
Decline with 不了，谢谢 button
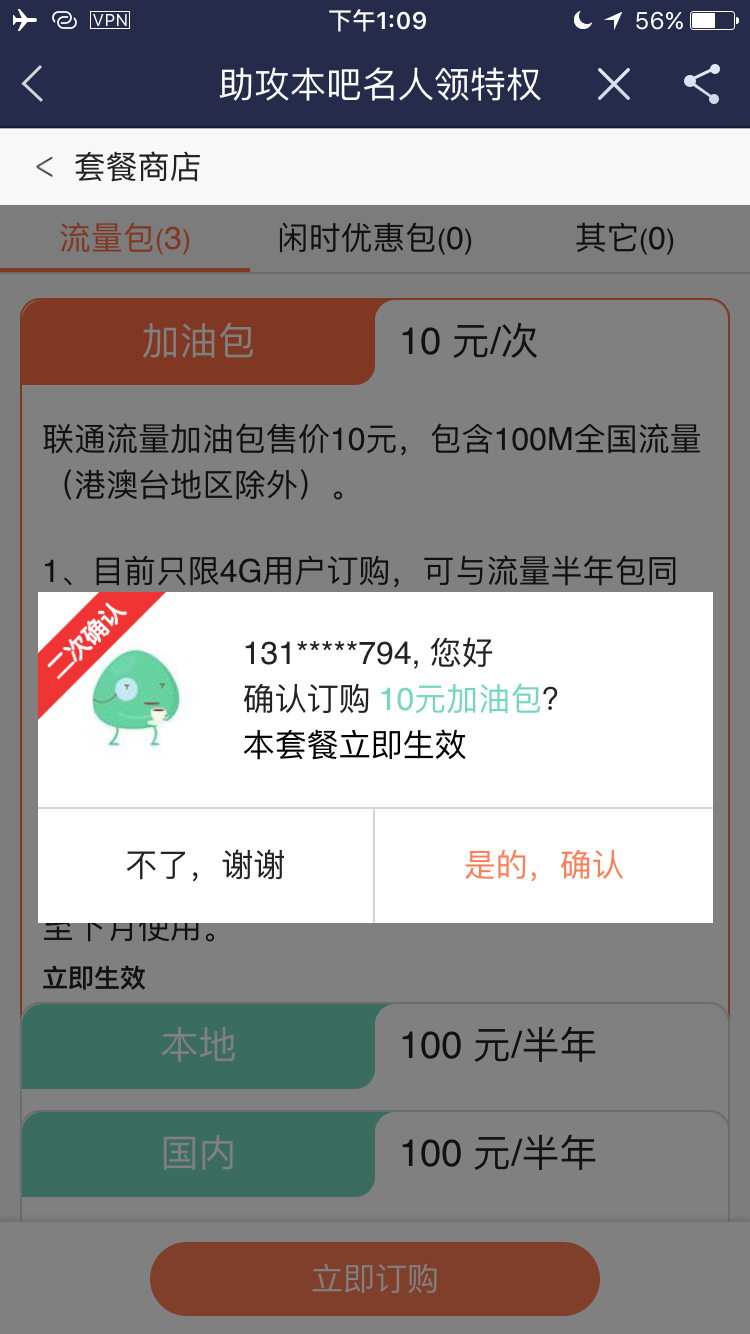coord(205,865)
